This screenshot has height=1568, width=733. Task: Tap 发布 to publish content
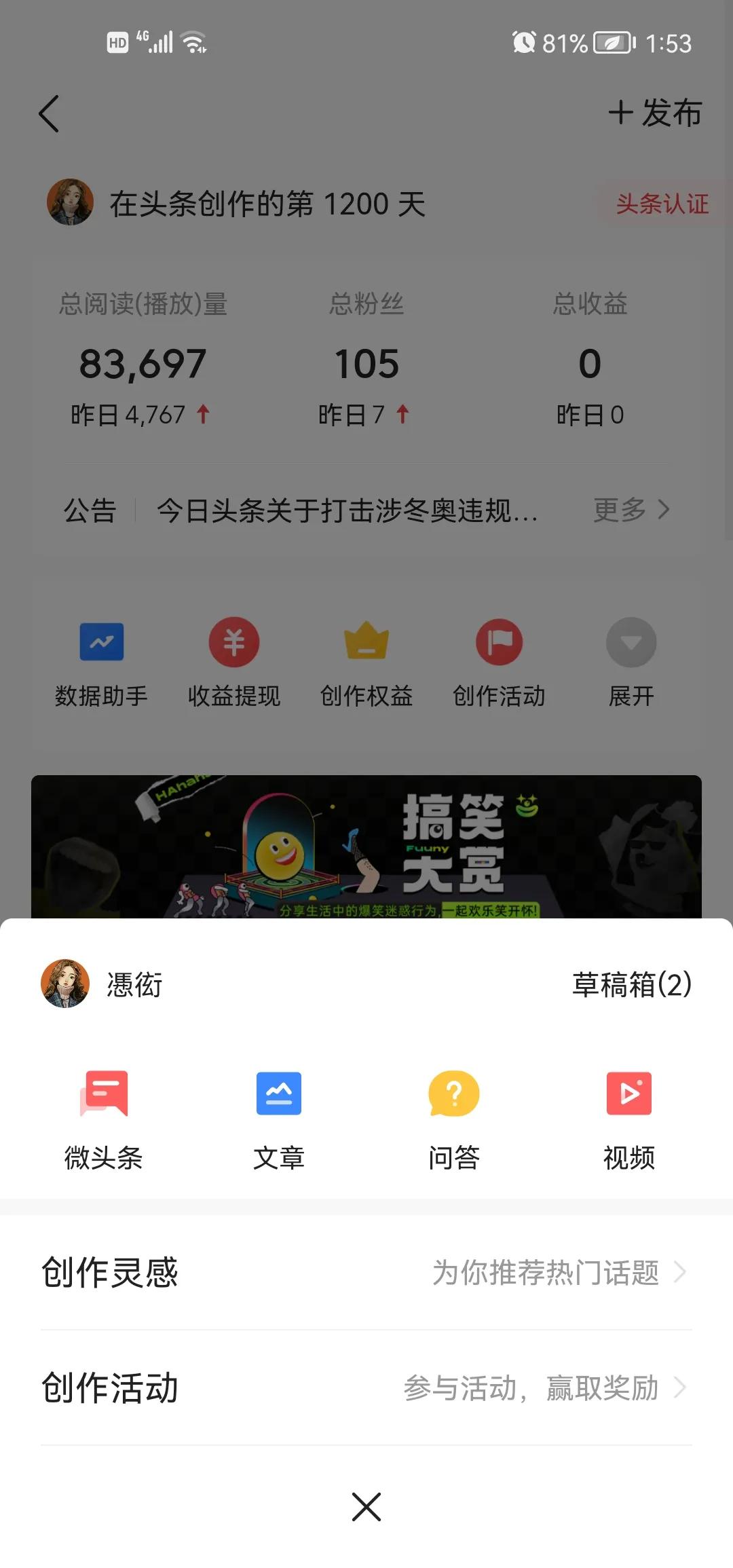point(654,114)
